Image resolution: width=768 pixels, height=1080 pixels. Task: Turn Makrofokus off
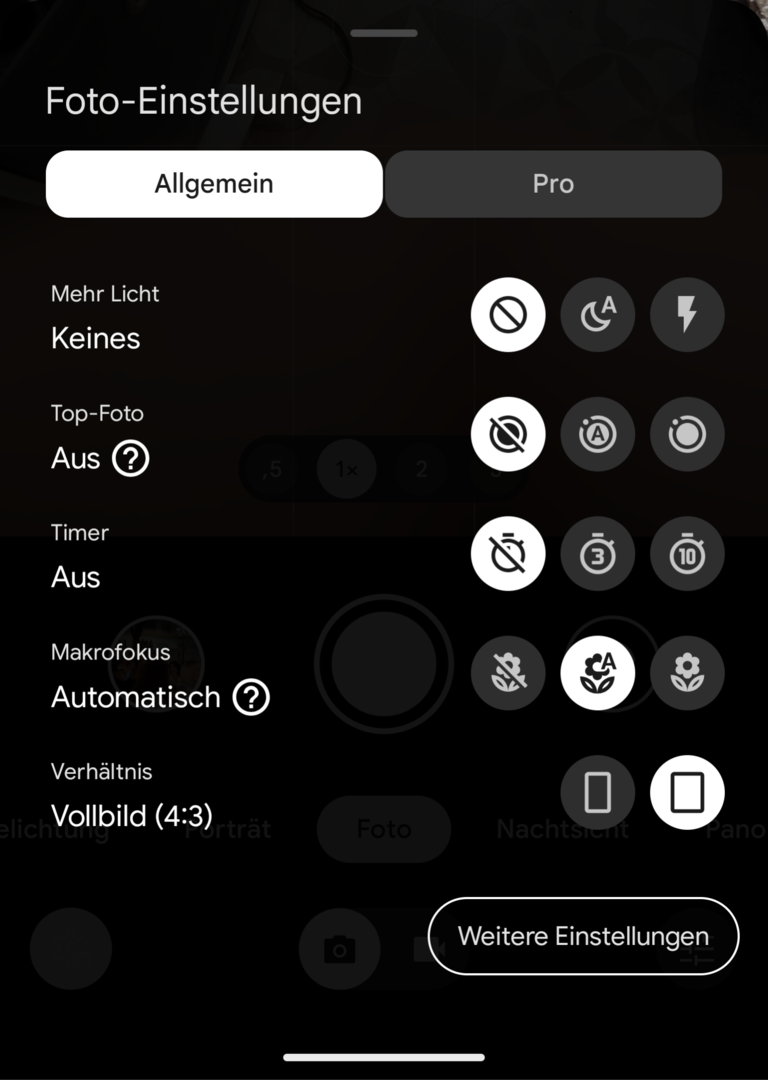point(508,673)
